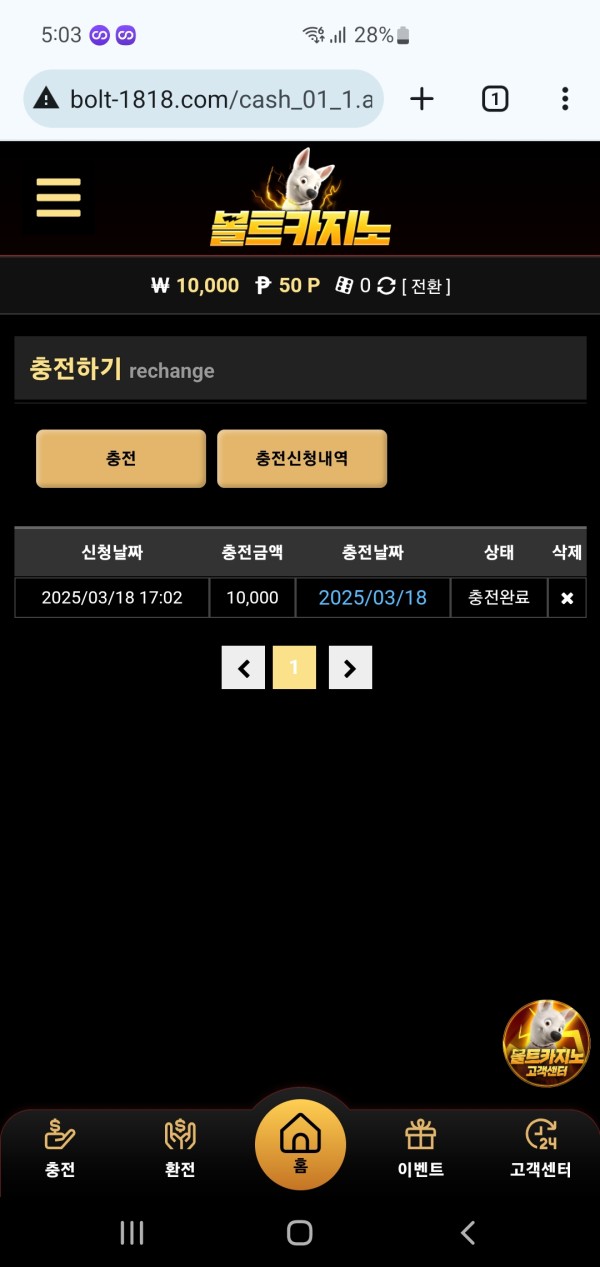Tap the 전환 point conversion link
The height and width of the screenshot is (1267, 600).
tap(426, 286)
